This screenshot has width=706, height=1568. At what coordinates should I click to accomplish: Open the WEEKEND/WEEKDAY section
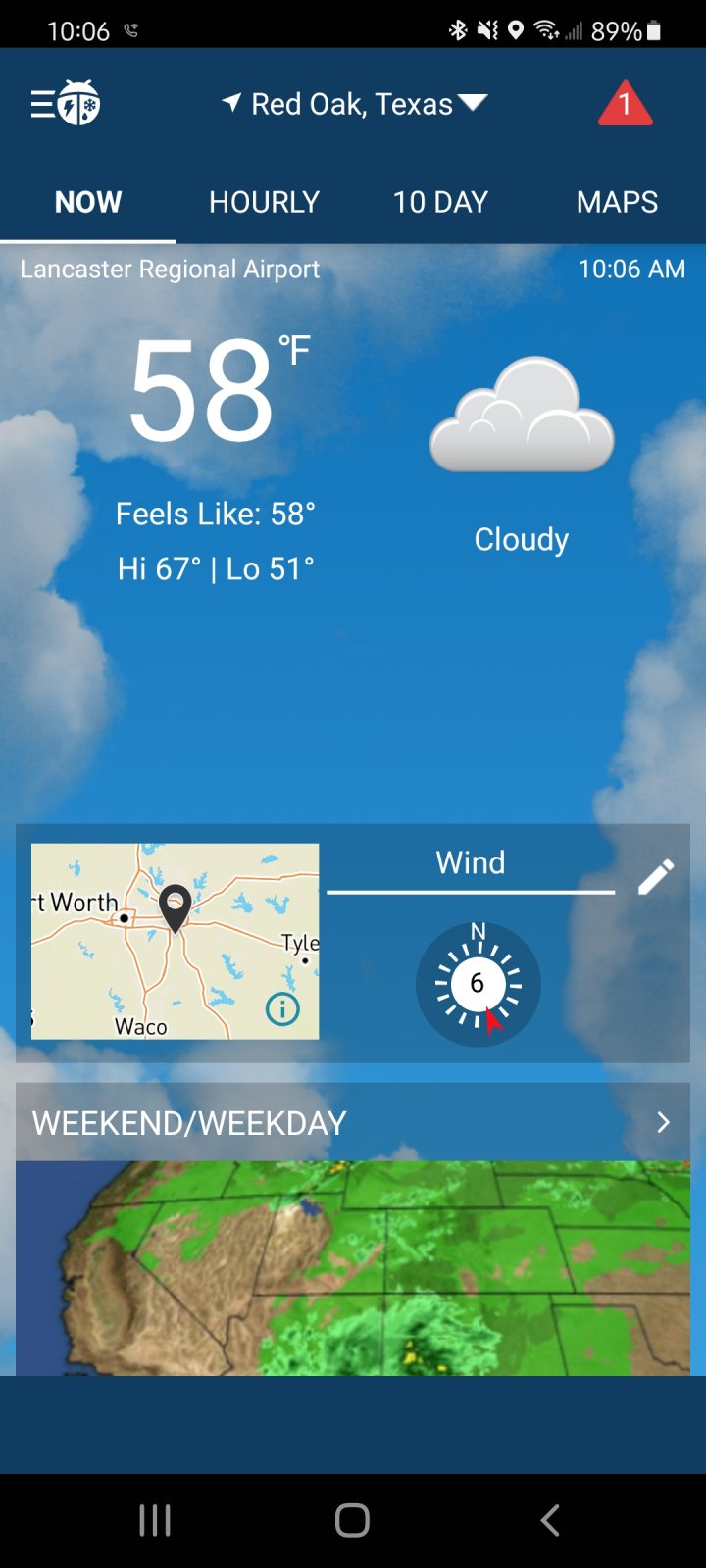(353, 1122)
